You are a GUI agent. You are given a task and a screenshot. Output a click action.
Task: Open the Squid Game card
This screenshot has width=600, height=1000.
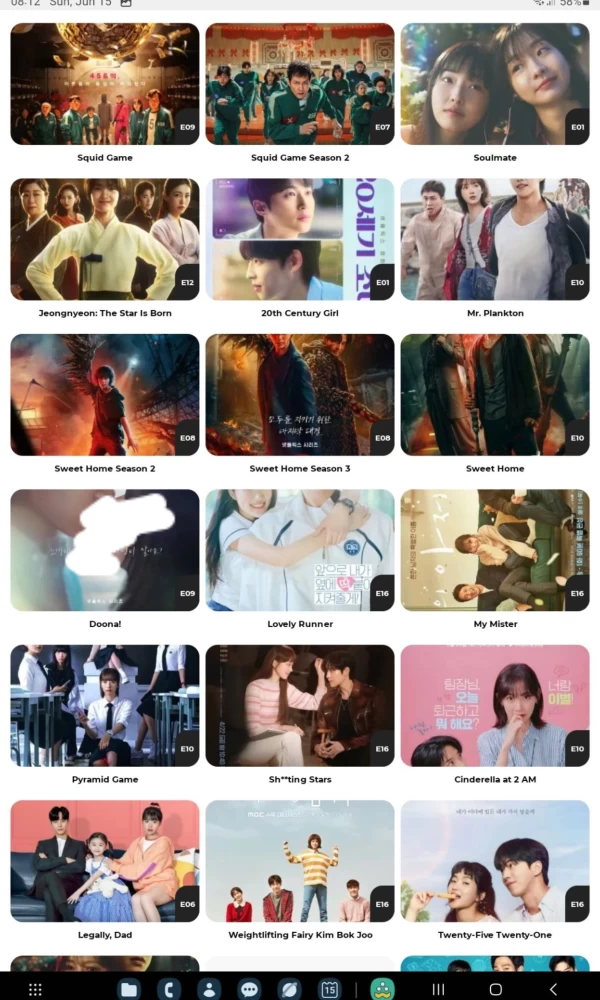(105, 85)
